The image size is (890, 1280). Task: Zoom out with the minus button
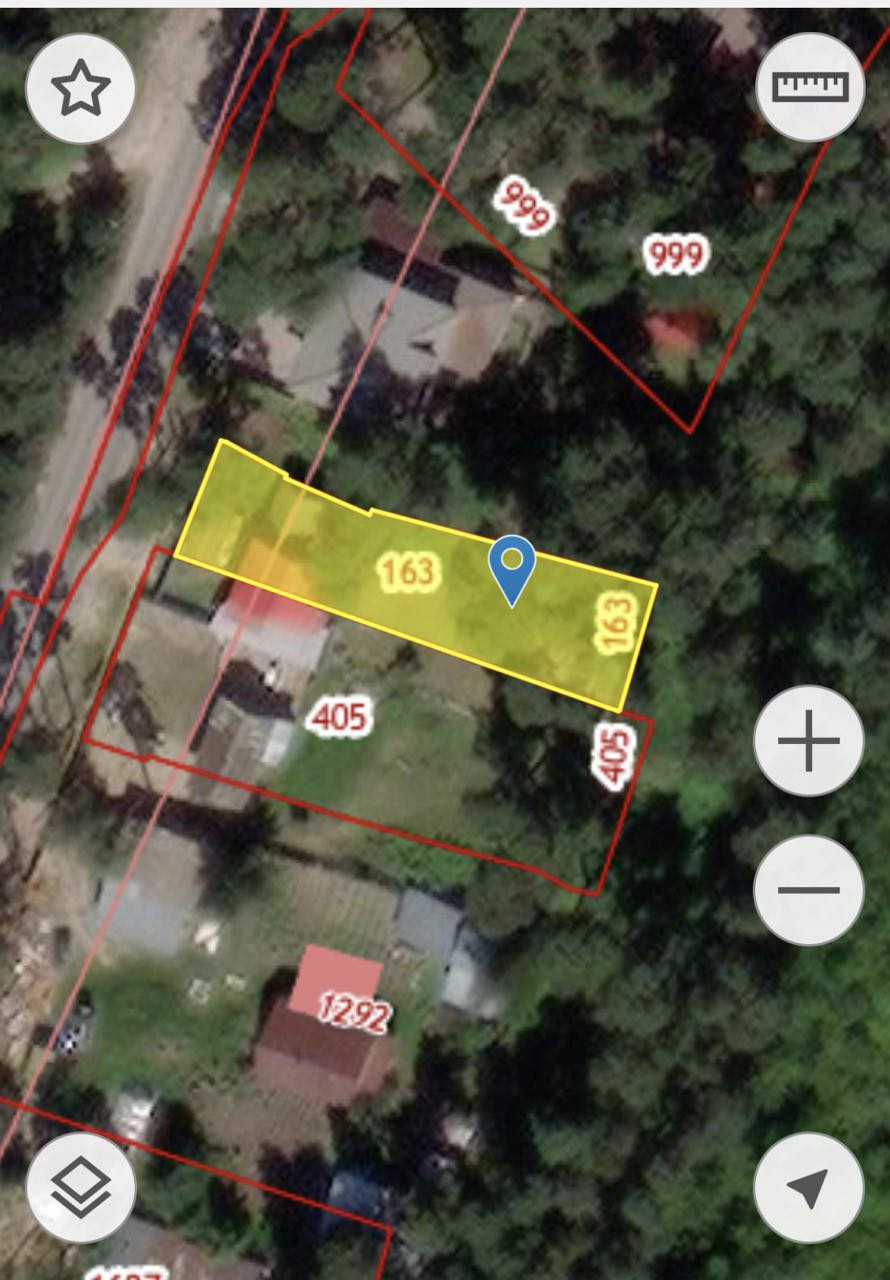click(x=808, y=889)
